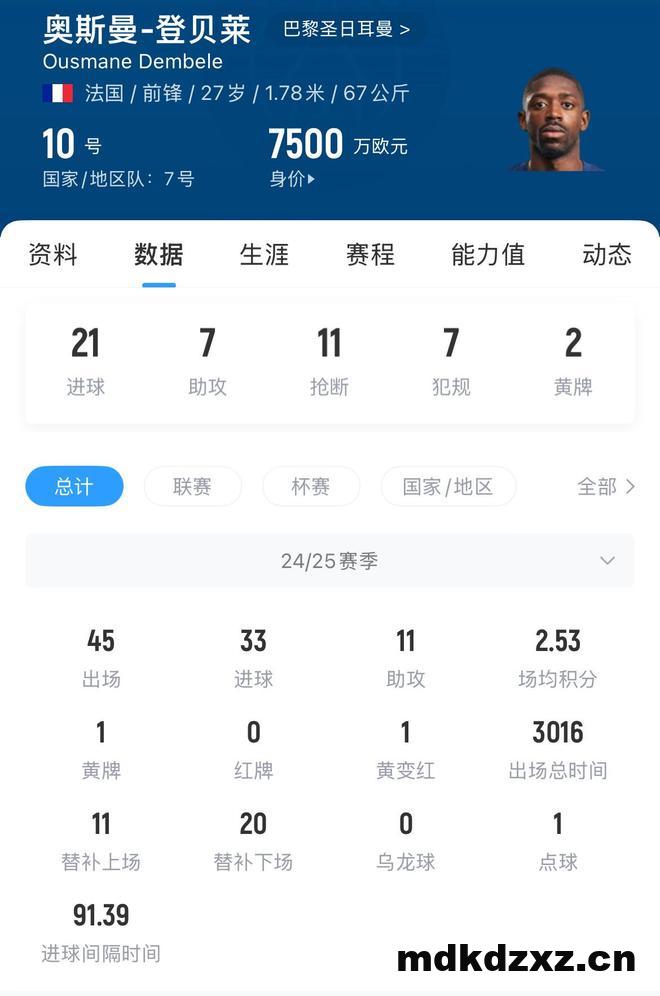Open the 巴黎圣日耳曼 club link
Viewport: 660px width, 996px height.
(x=346, y=29)
